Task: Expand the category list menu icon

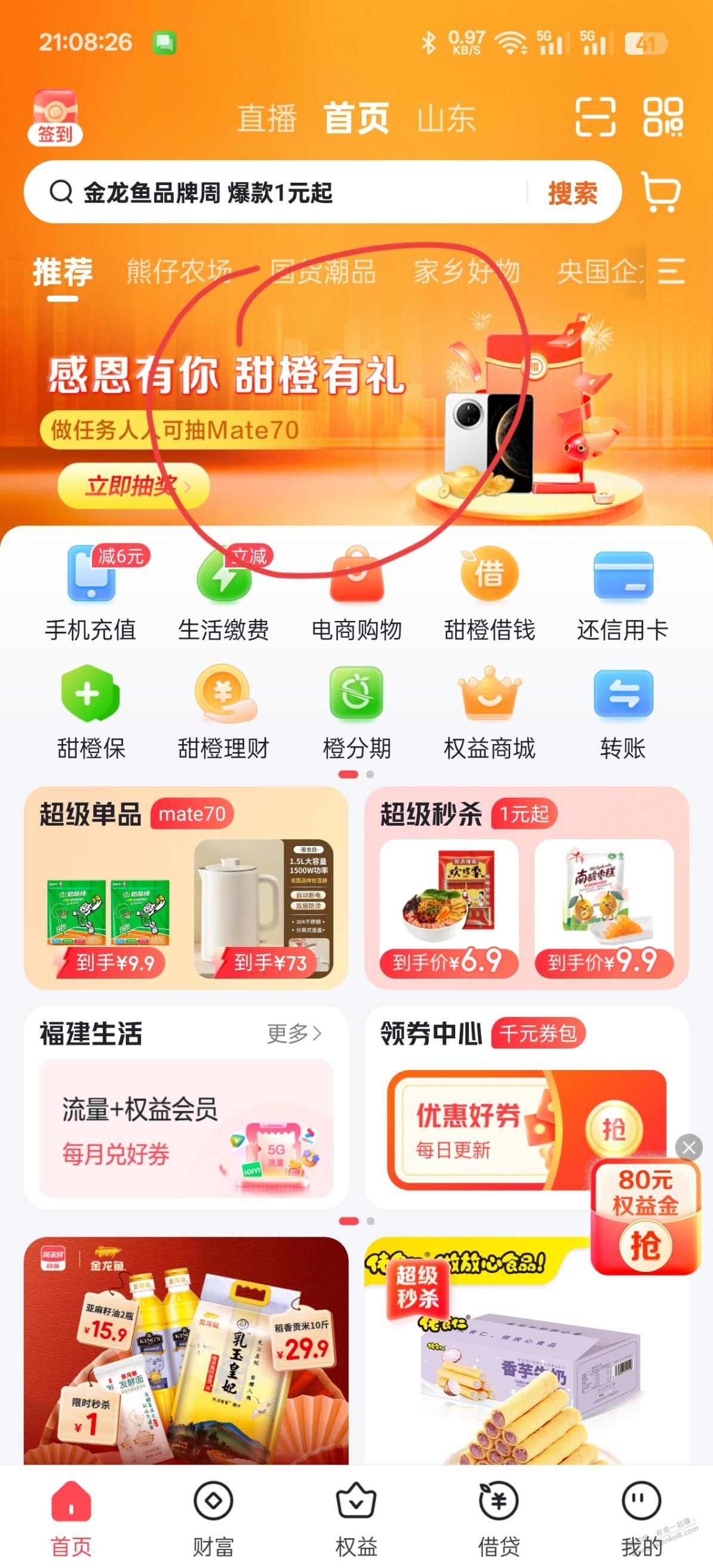Action: pyautogui.click(x=672, y=272)
